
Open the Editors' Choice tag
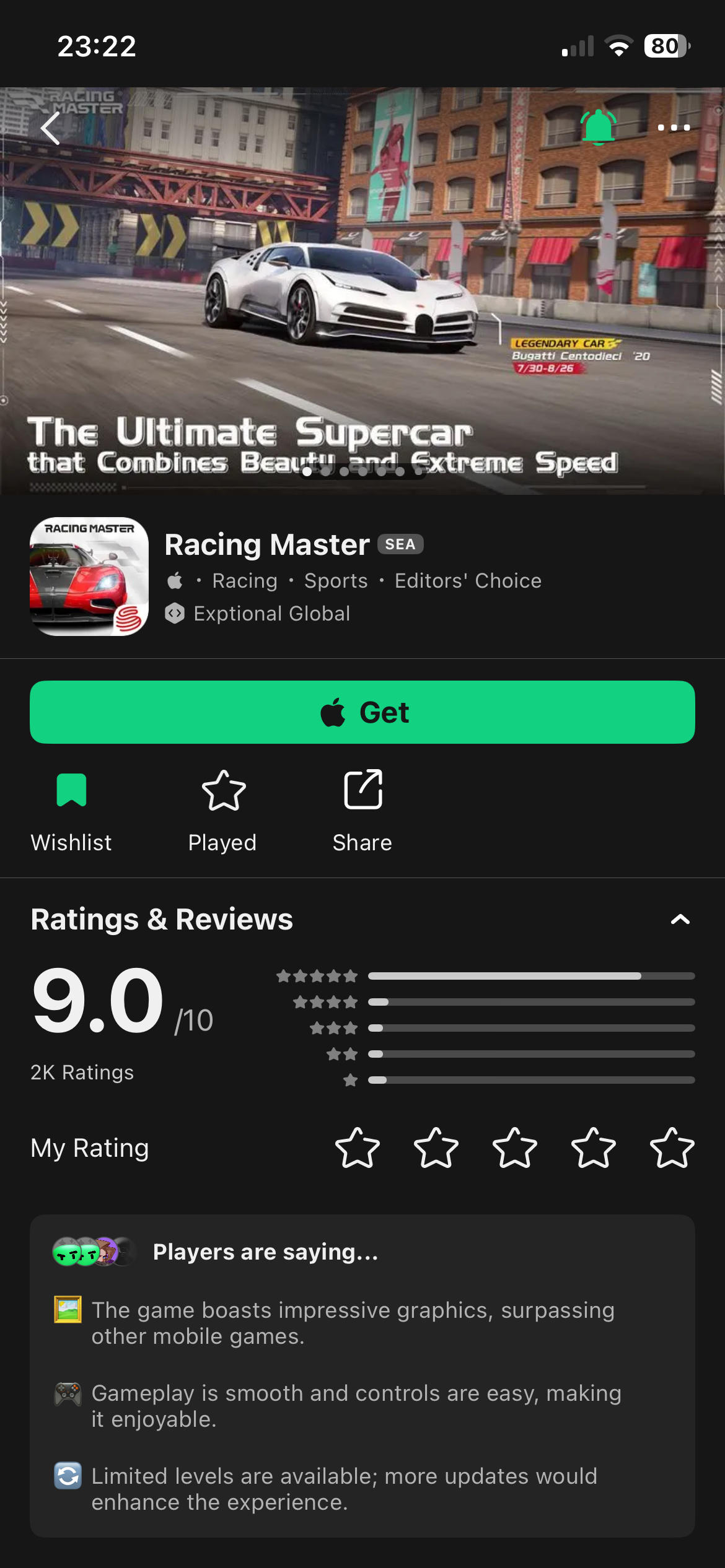468,581
